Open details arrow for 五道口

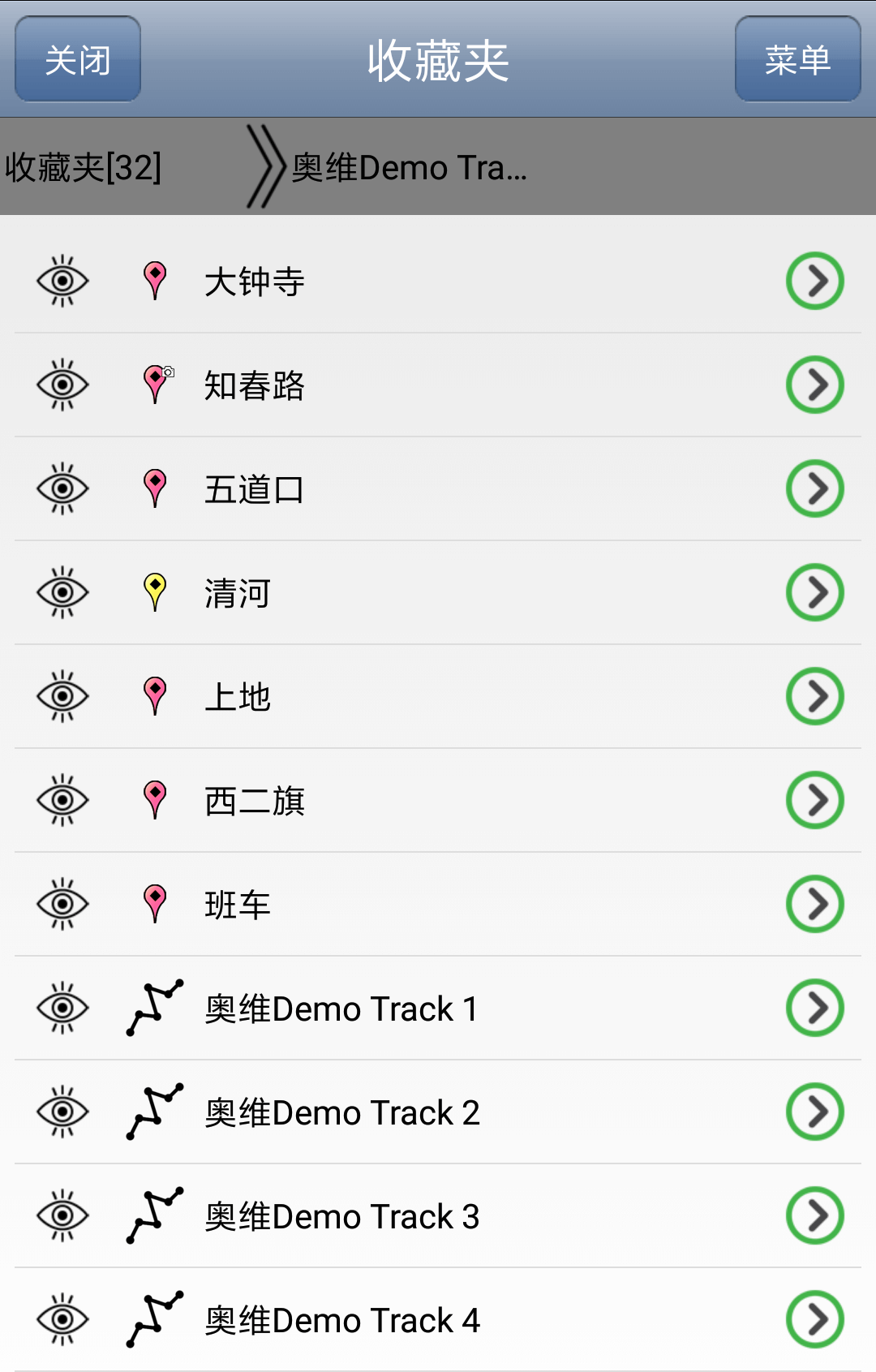(x=814, y=489)
